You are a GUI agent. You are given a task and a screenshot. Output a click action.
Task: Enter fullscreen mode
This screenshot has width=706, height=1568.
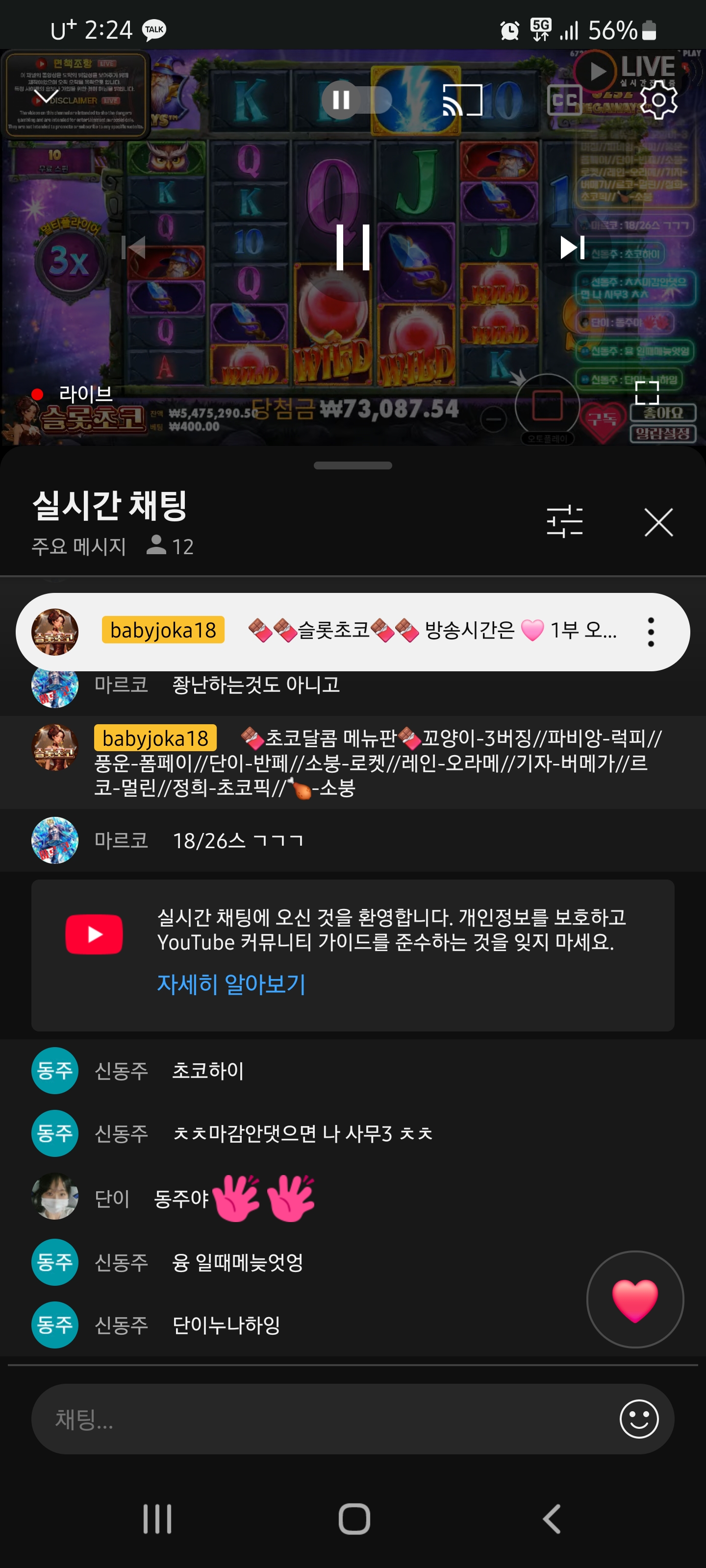(x=647, y=392)
